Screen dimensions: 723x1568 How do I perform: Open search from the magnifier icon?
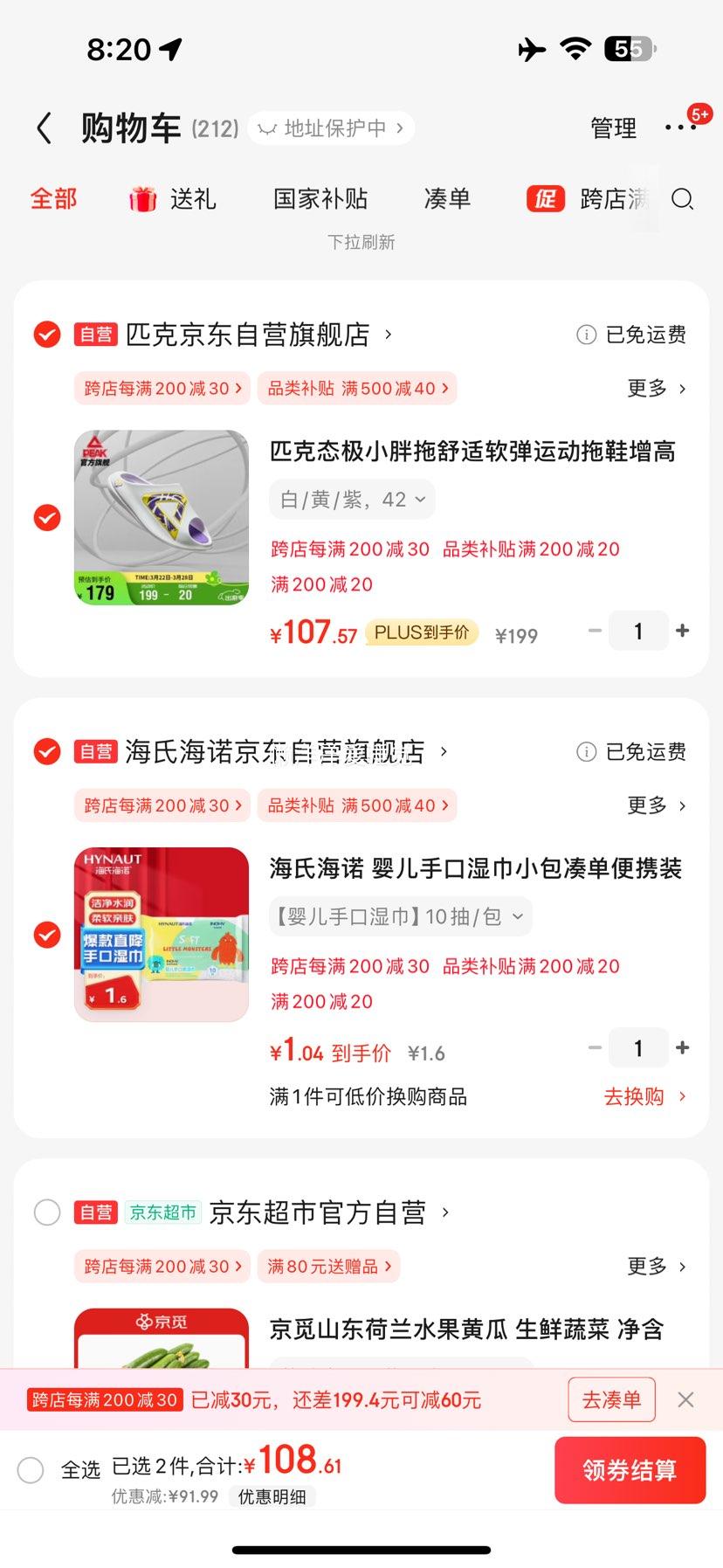coord(684,200)
